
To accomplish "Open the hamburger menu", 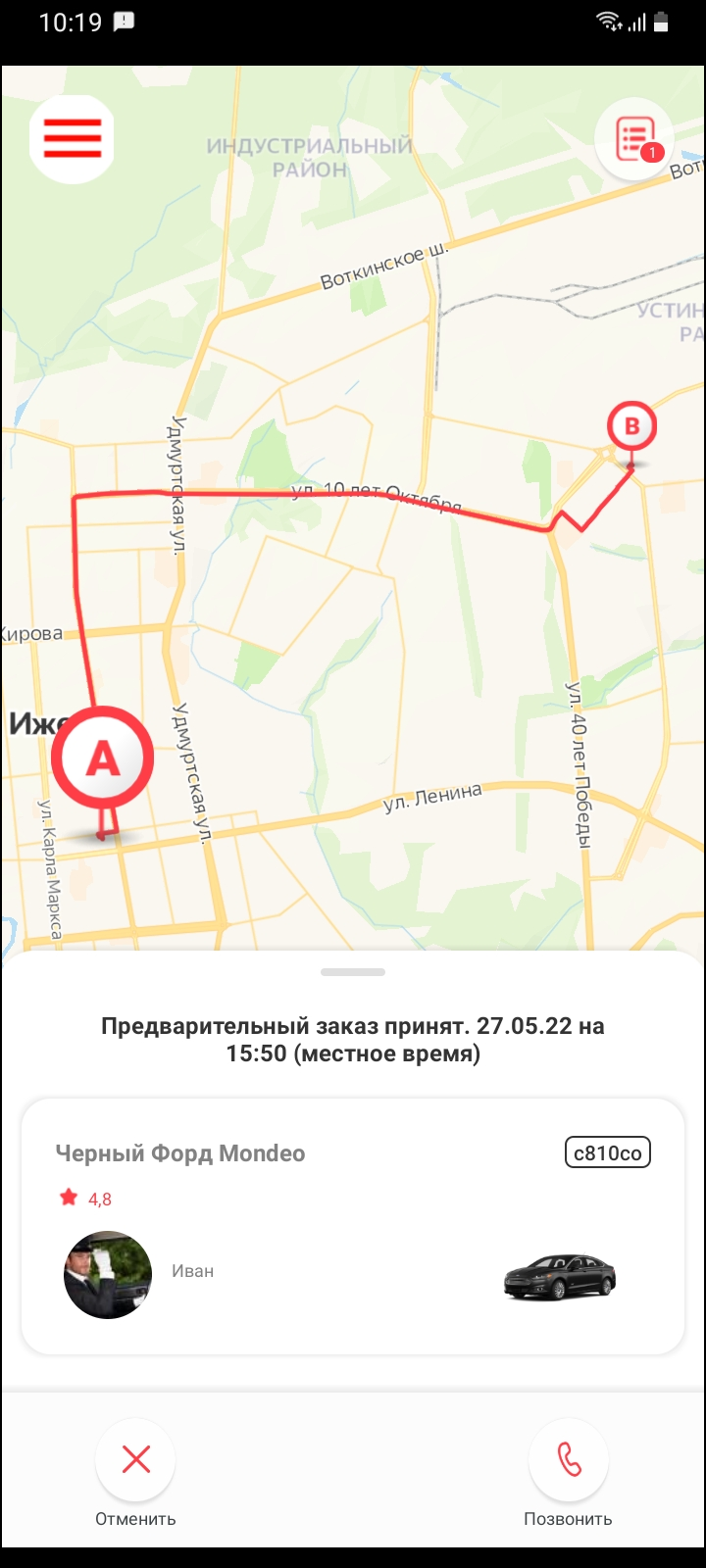I will point(73,139).
